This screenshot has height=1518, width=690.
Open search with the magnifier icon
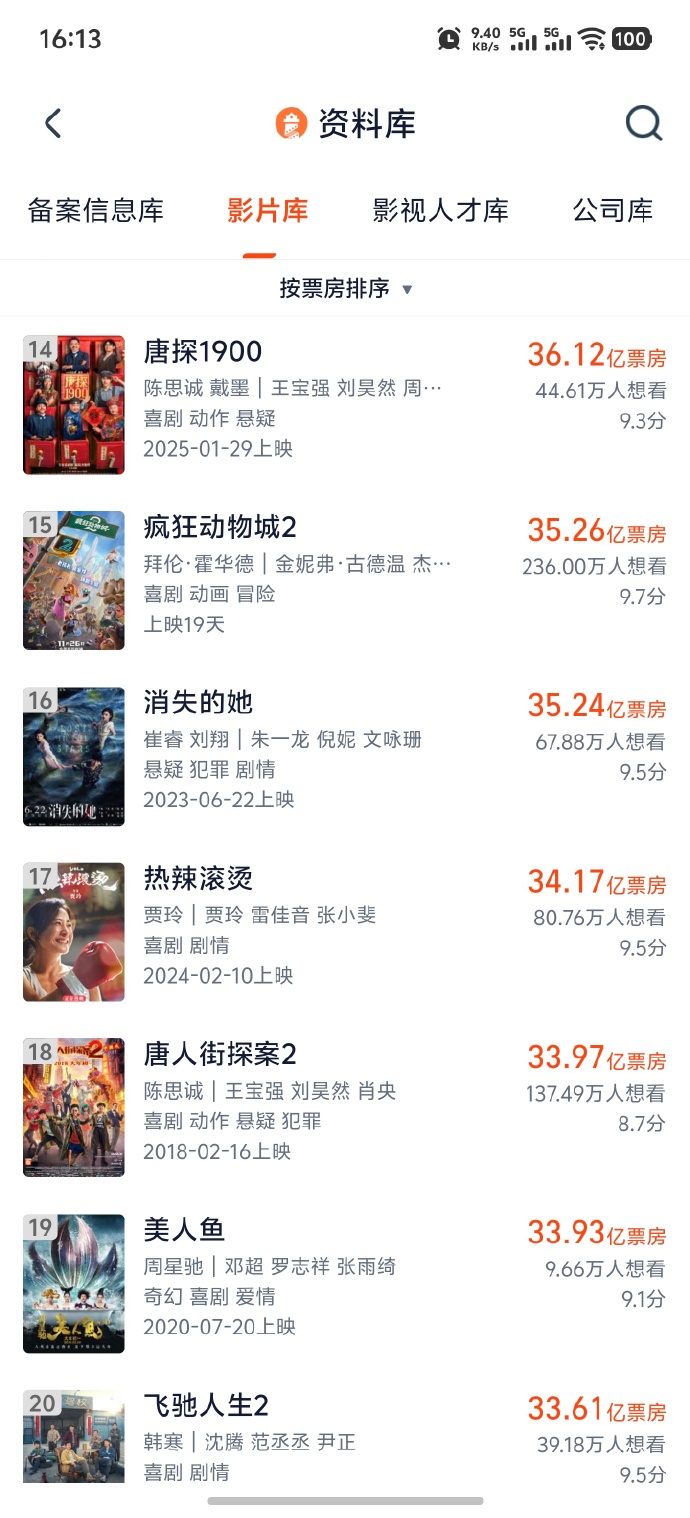pyautogui.click(x=643, y=124)
